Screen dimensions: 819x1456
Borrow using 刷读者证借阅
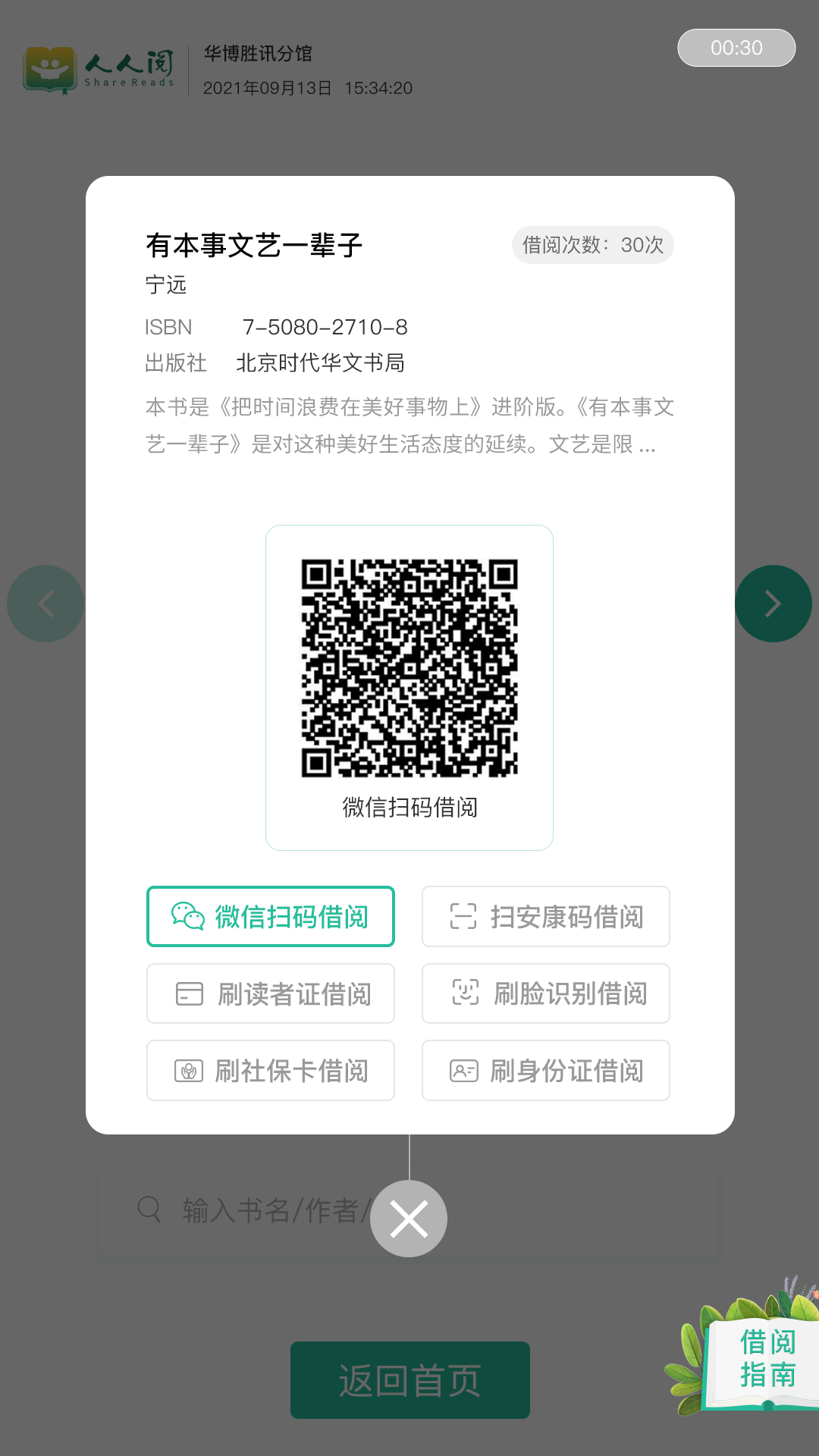tap(271, 993)
